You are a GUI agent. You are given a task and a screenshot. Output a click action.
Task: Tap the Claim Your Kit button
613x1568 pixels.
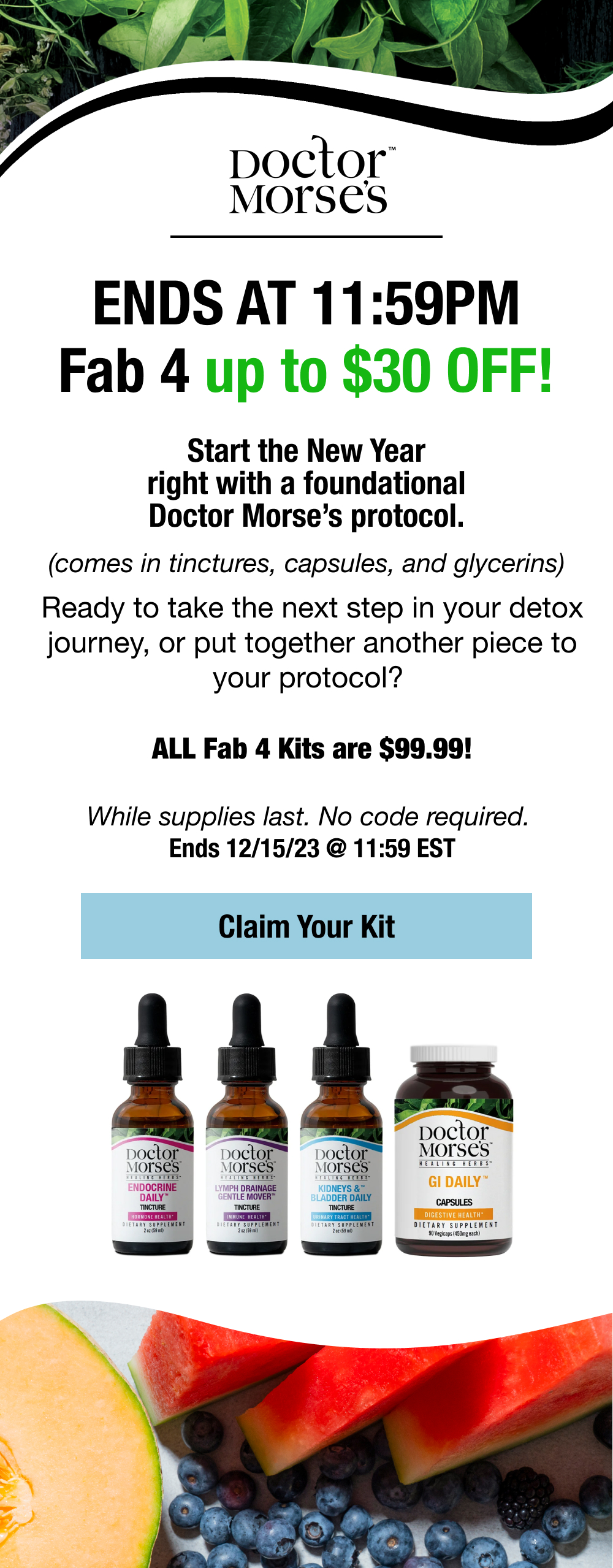pos(306,926)
